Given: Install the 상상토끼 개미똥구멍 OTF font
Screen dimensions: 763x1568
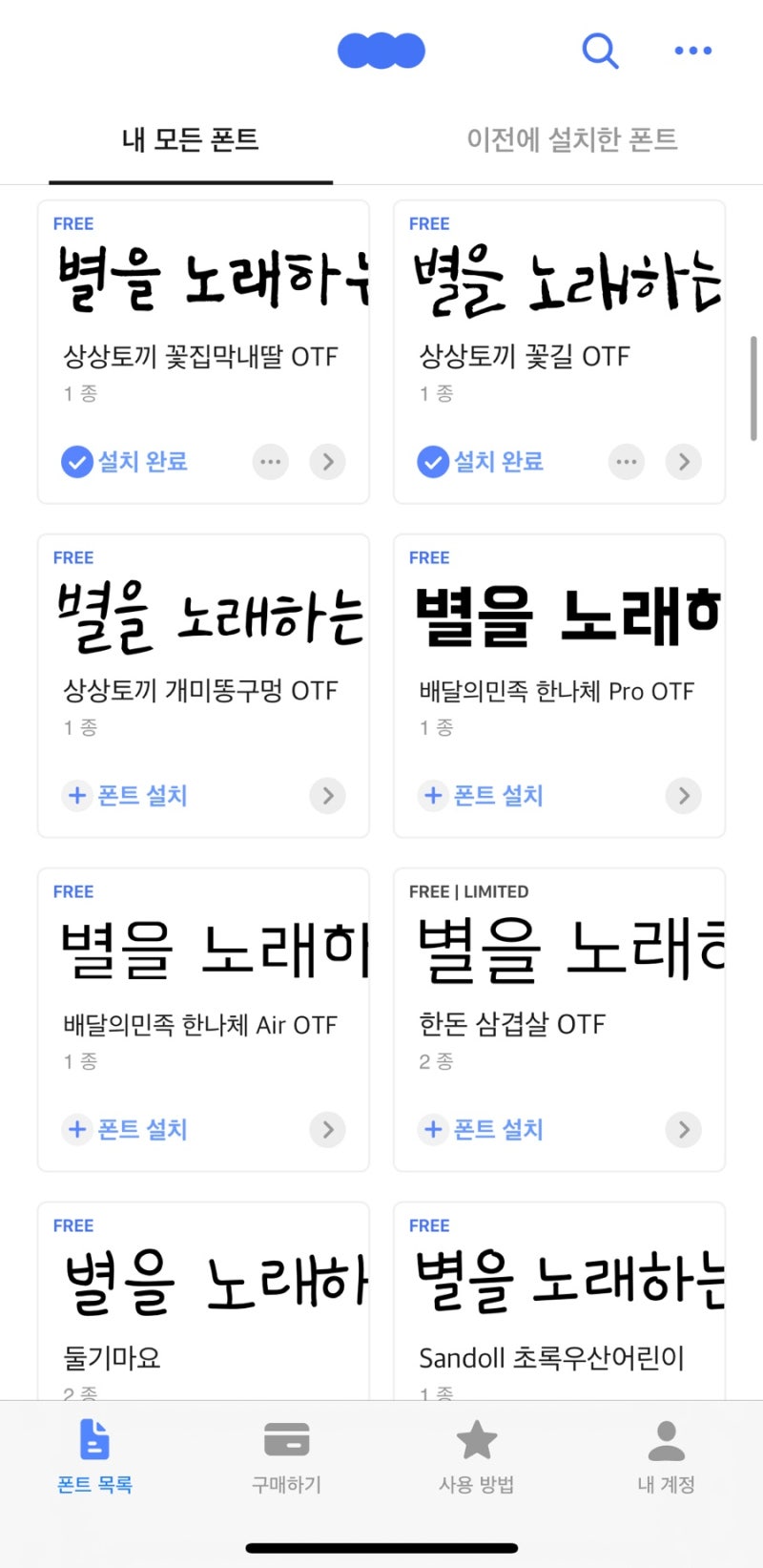Looking at the screenshot, I should [x=126, y=795].
